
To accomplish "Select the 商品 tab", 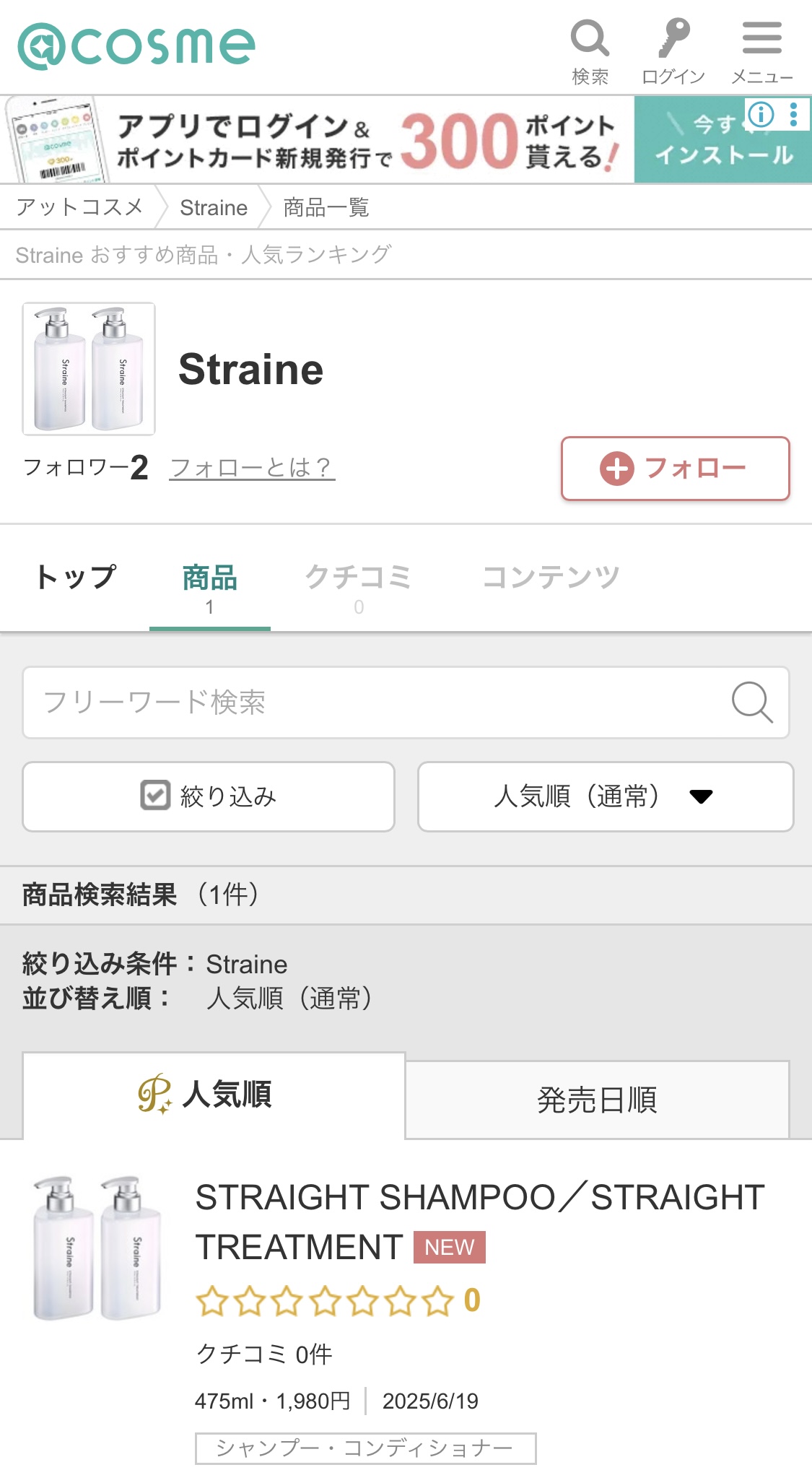I will click(x=210, y=587).
